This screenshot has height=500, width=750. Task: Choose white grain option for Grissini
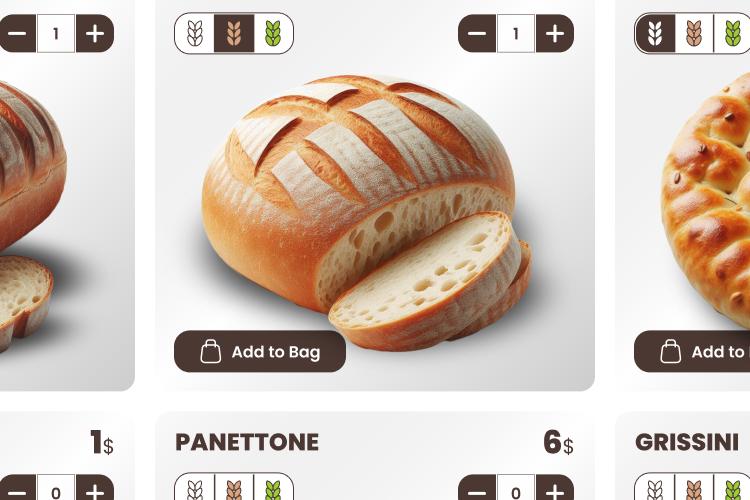coord(655,490)
